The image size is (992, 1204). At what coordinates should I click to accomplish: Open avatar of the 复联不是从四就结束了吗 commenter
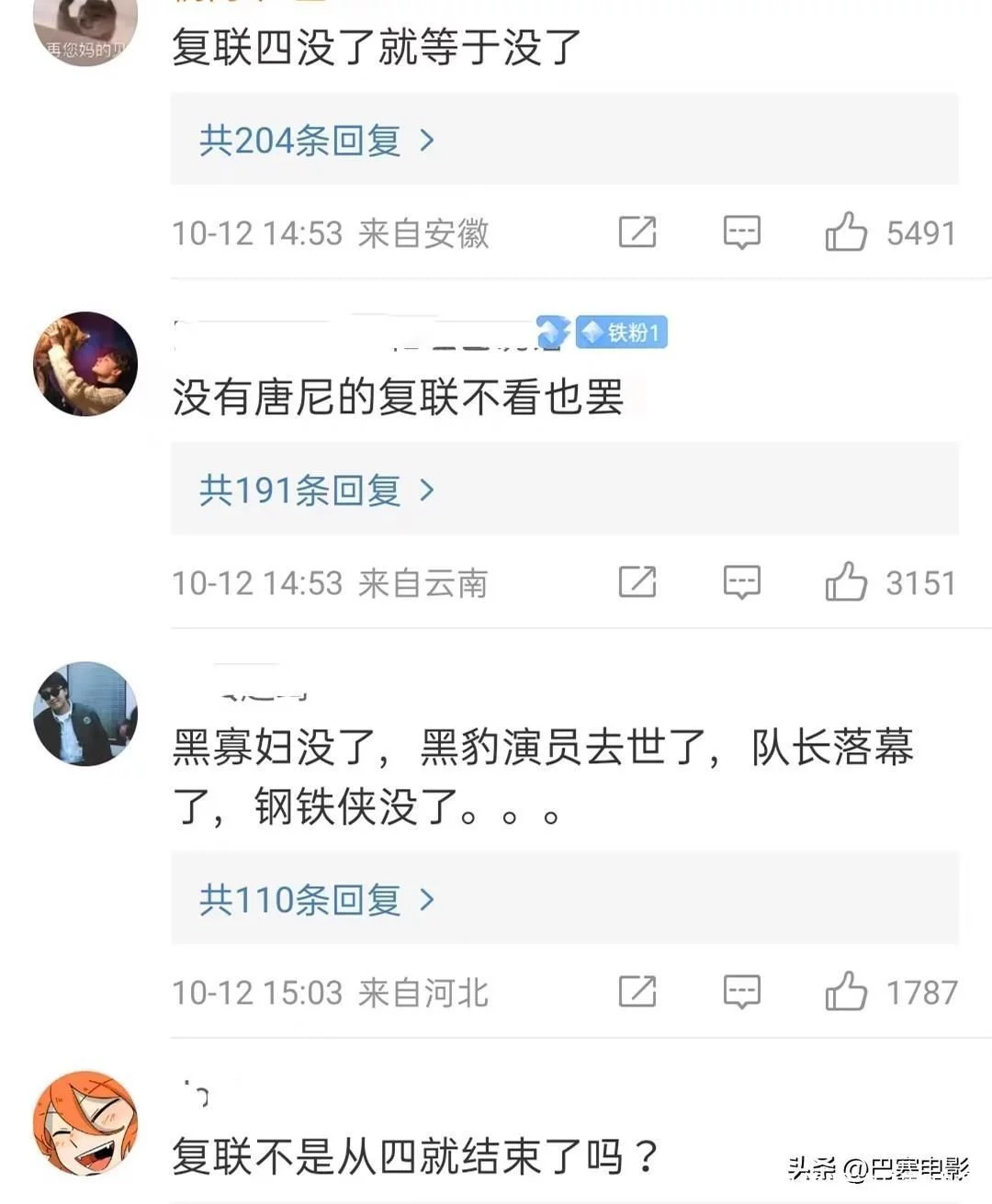coord(85,1122)
